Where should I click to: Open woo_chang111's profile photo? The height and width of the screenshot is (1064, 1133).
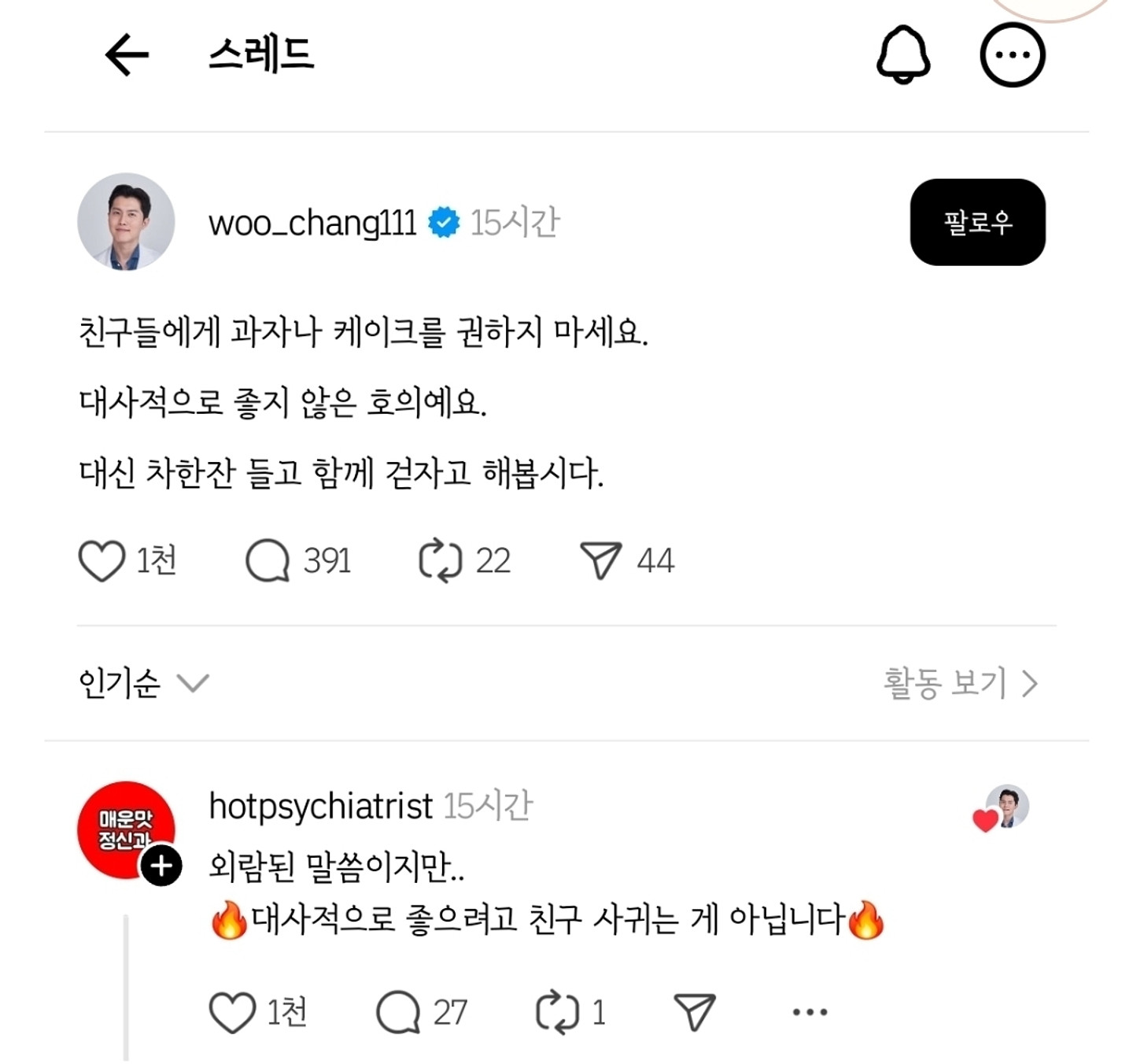126,222
